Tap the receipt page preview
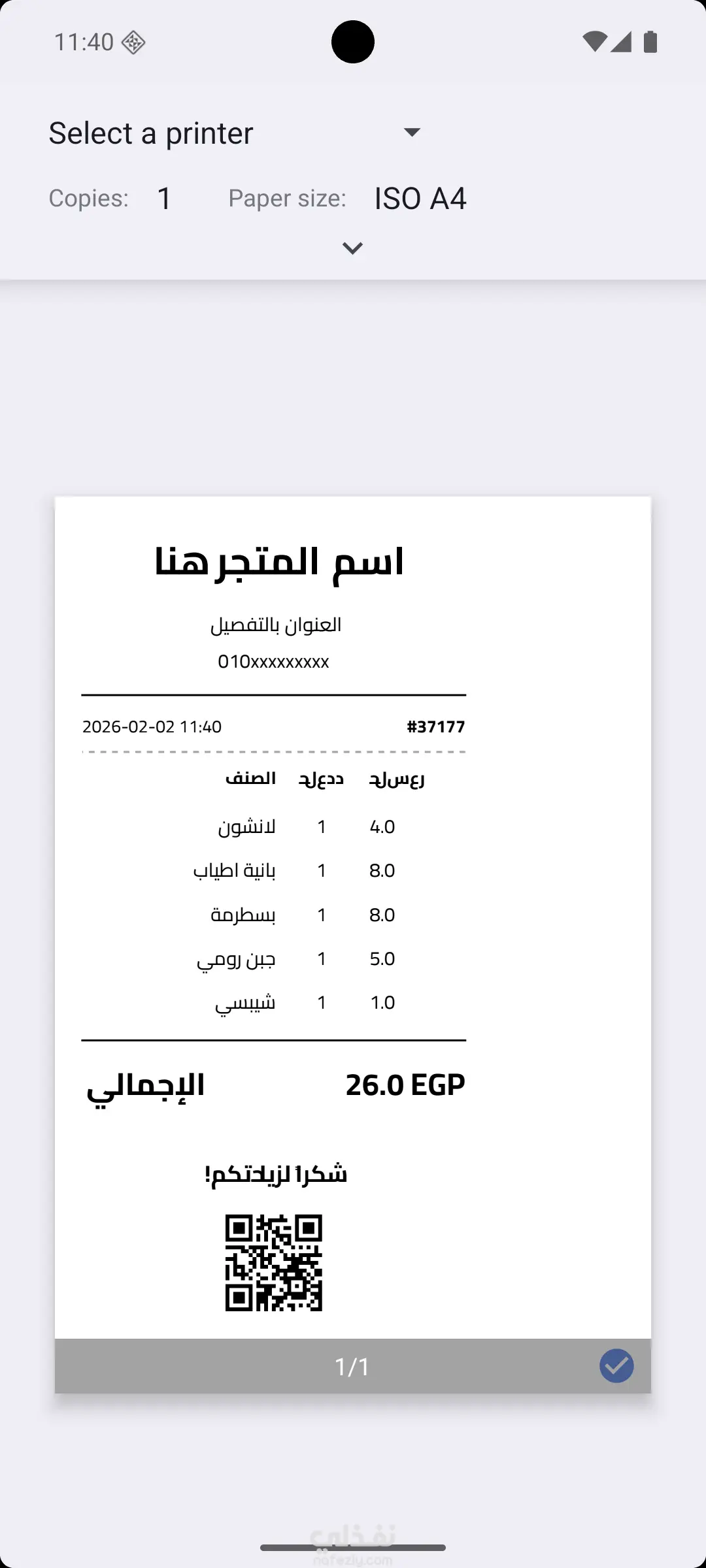706x1568 pixels. (353, 915)
